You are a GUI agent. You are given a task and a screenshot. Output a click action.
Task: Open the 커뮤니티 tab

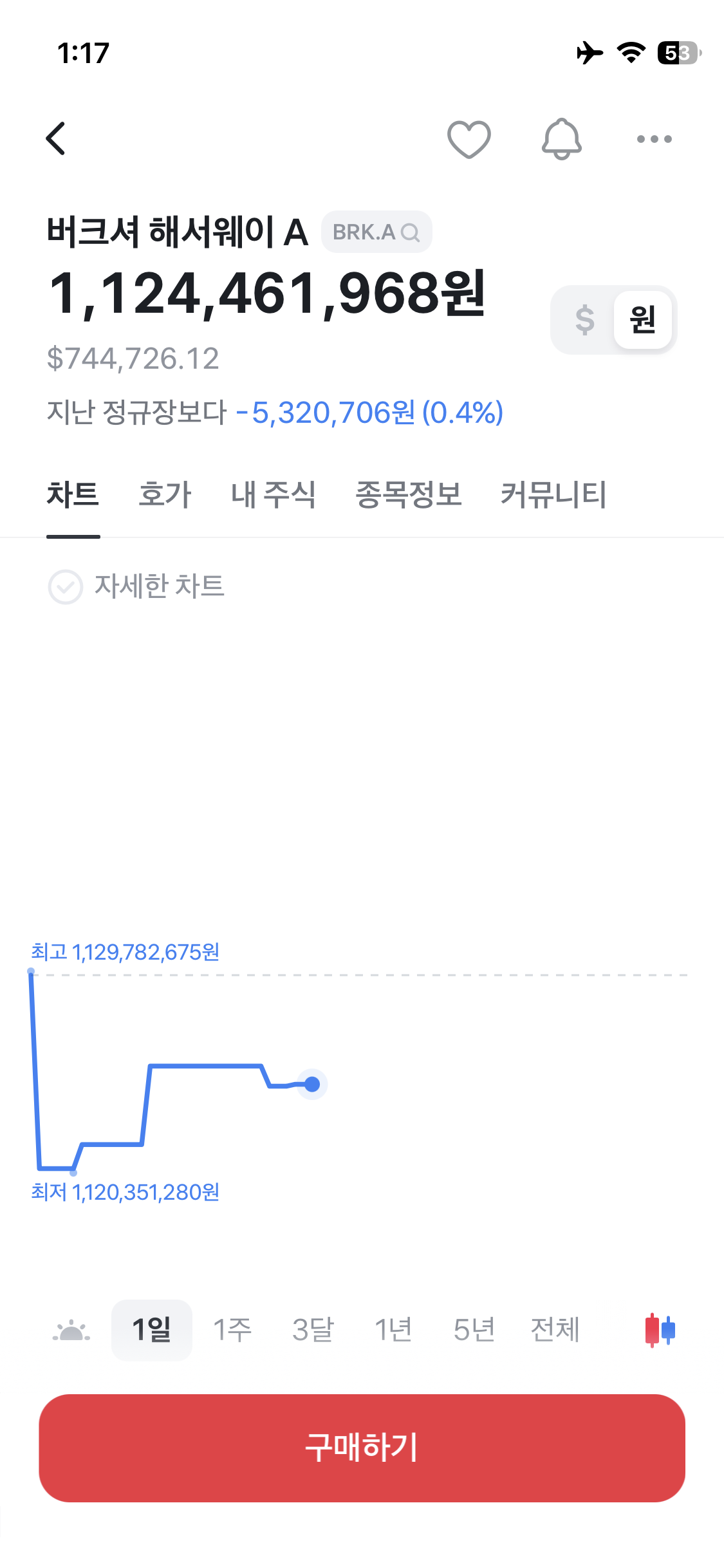[553, 494]
